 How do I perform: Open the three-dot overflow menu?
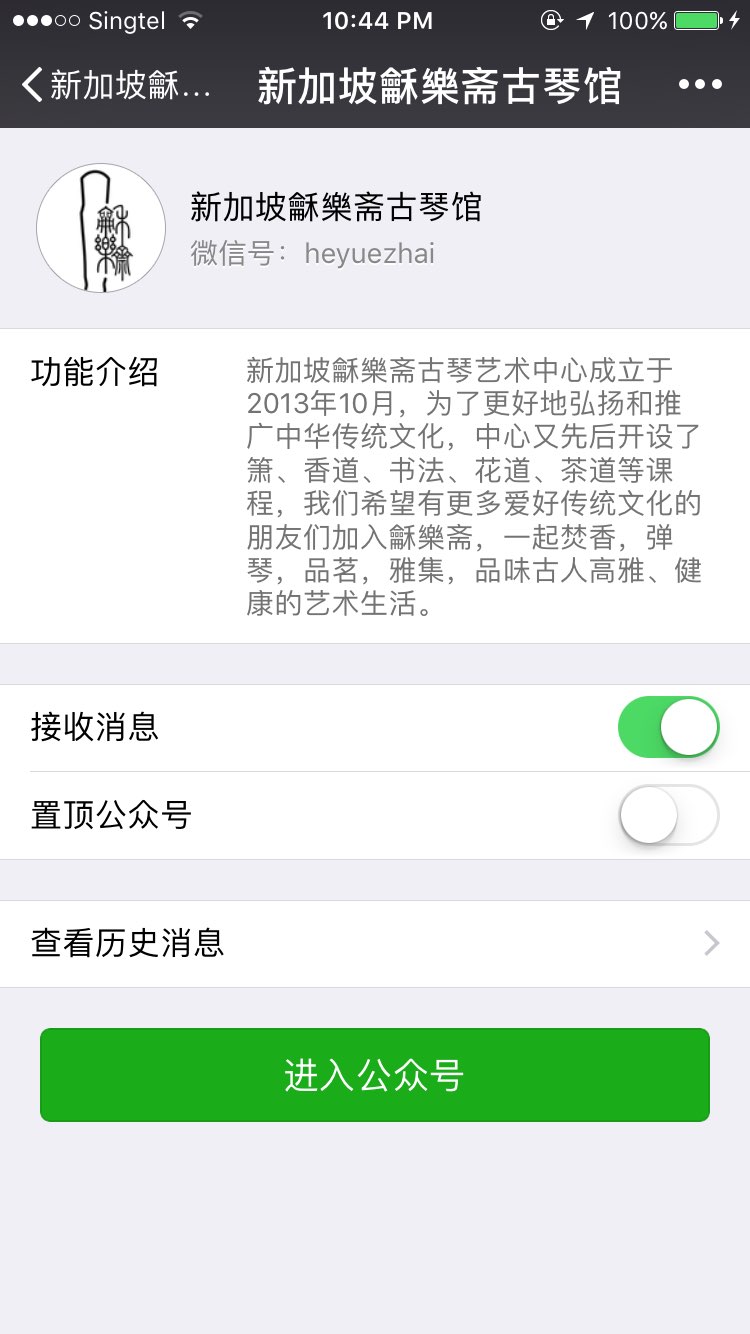(700, 85)
